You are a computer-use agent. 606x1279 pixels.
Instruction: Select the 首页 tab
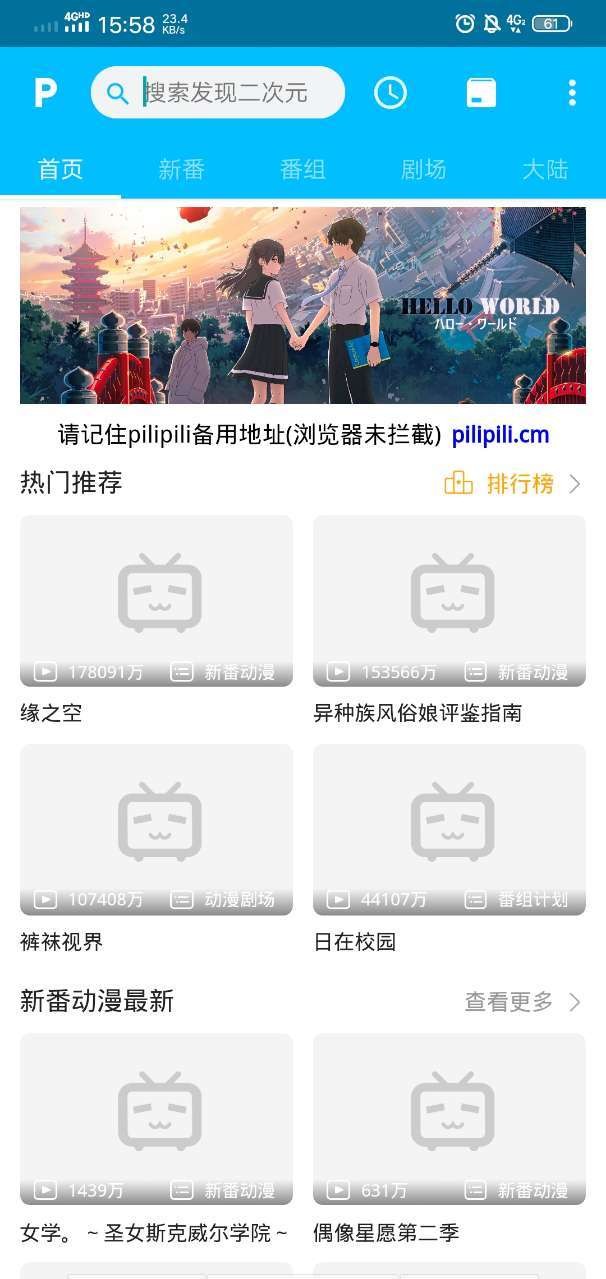(60, 169)
